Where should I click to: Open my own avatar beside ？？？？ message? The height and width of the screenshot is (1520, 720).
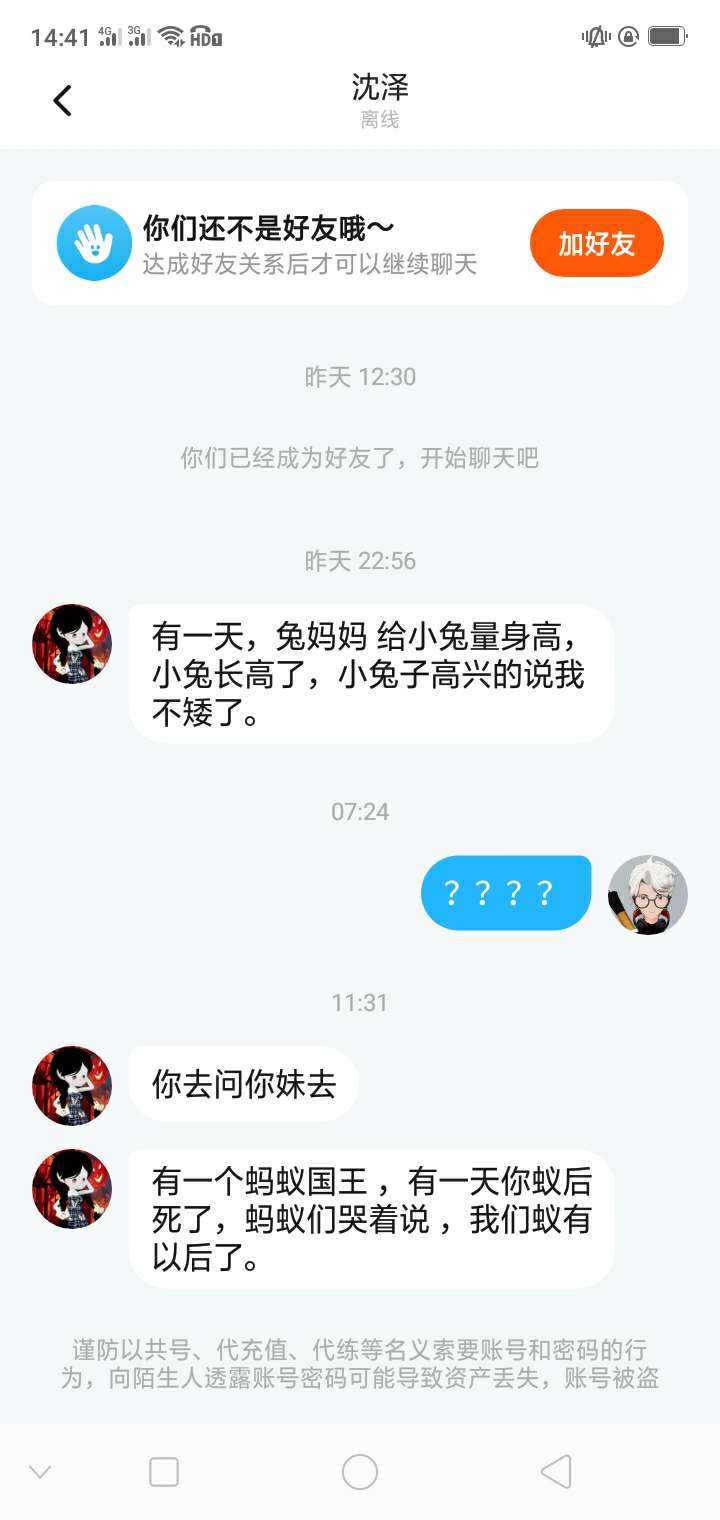click(x=648, y=894)
